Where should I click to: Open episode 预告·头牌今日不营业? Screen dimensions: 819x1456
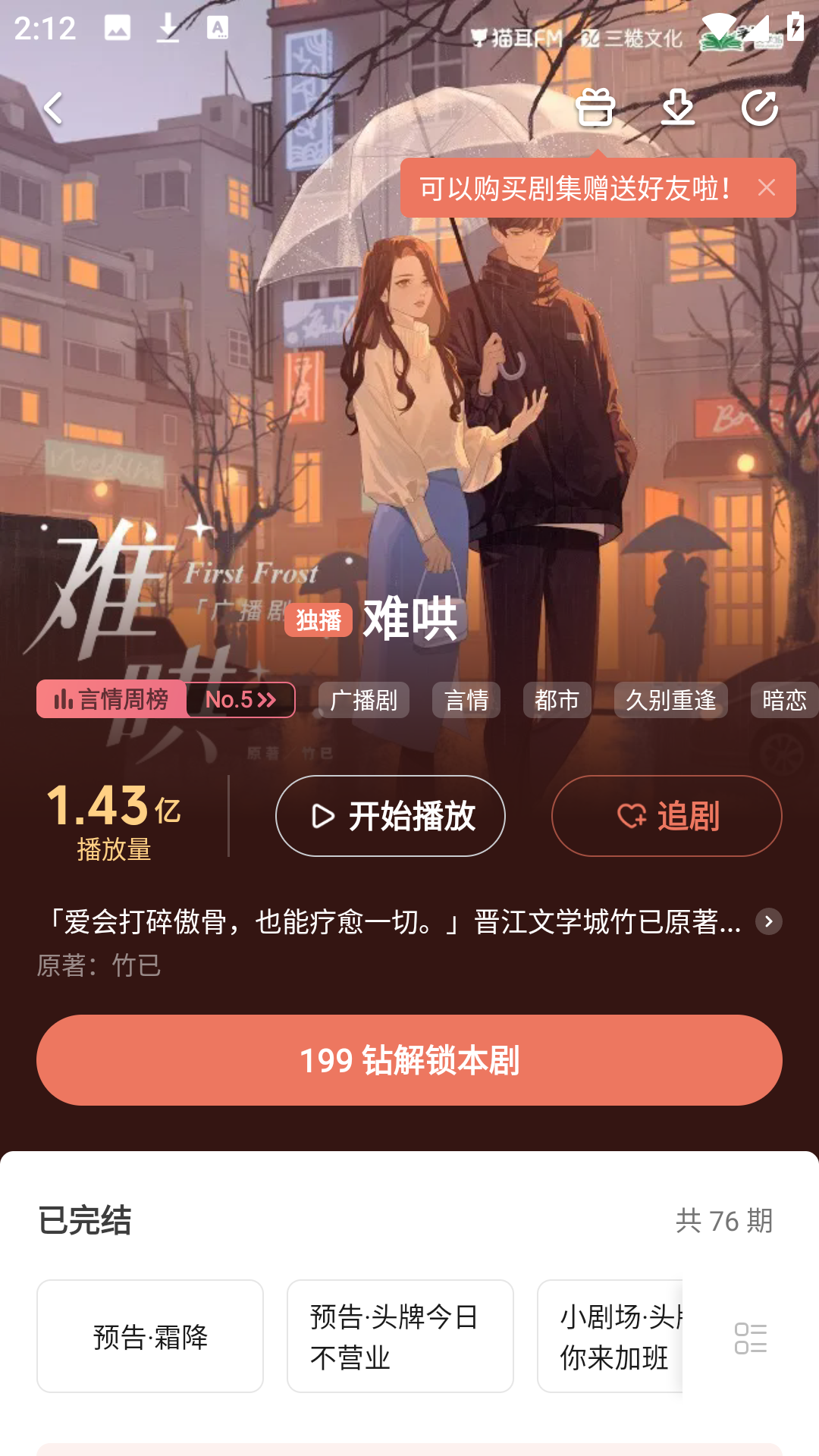(400, 1336)
